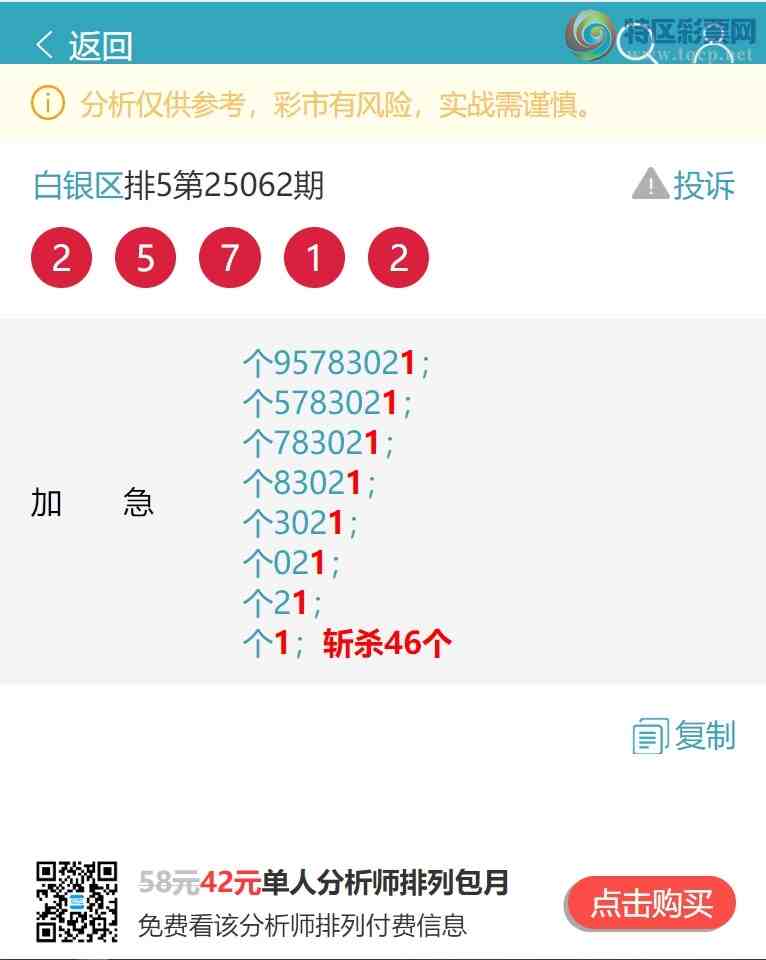Click the 复制 copy text link
766x960 pixels.
click(706, 736)
